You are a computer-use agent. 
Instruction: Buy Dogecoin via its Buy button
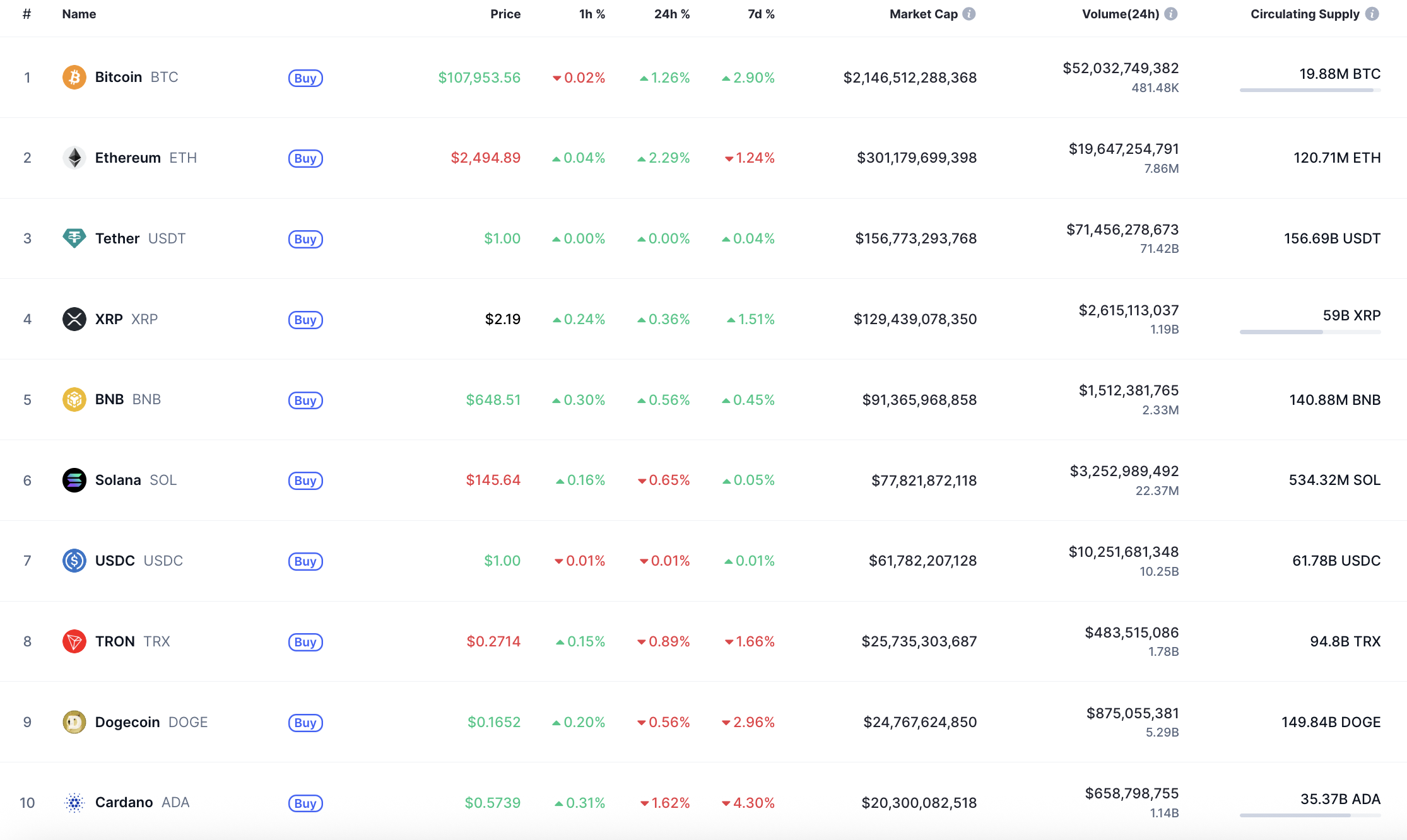coord(305,723)
